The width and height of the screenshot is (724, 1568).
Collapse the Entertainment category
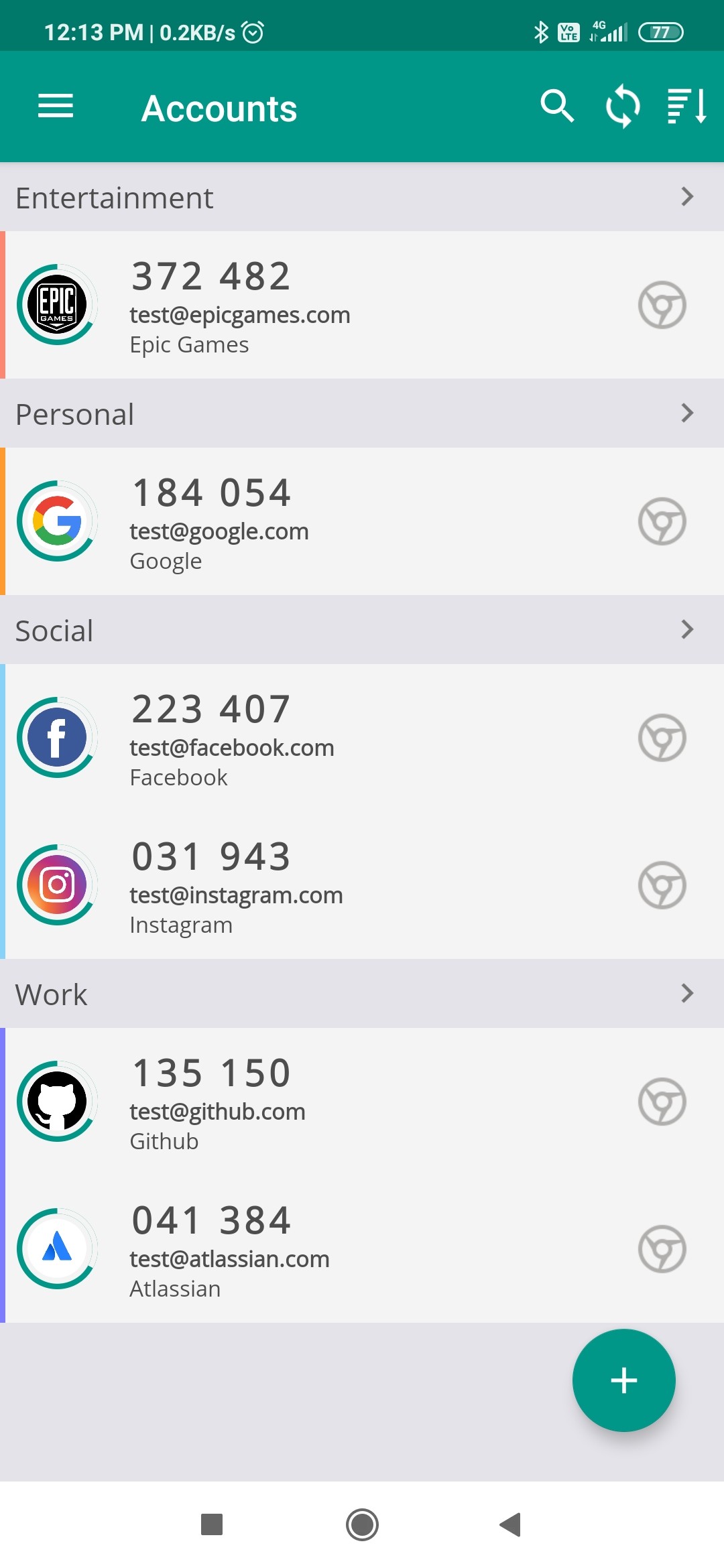tap(686, 197)
